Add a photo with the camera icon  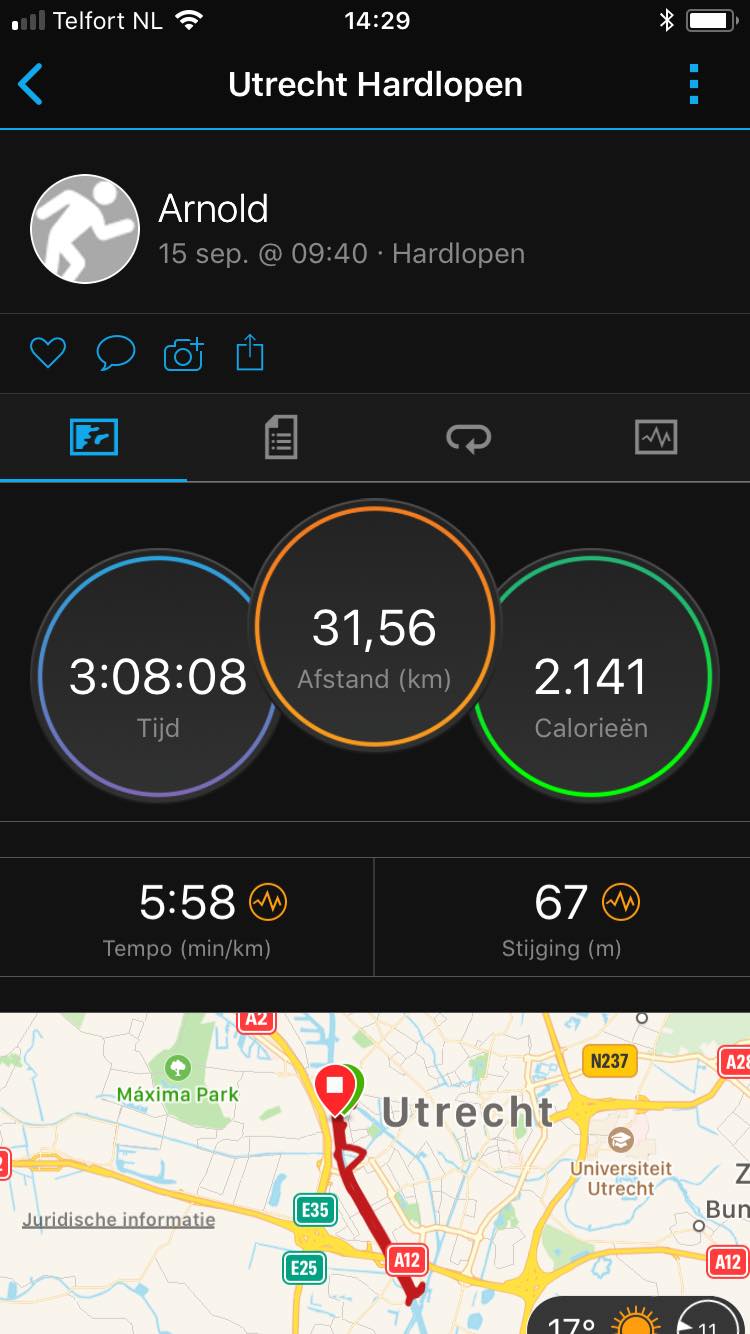(x=183, y=354)
